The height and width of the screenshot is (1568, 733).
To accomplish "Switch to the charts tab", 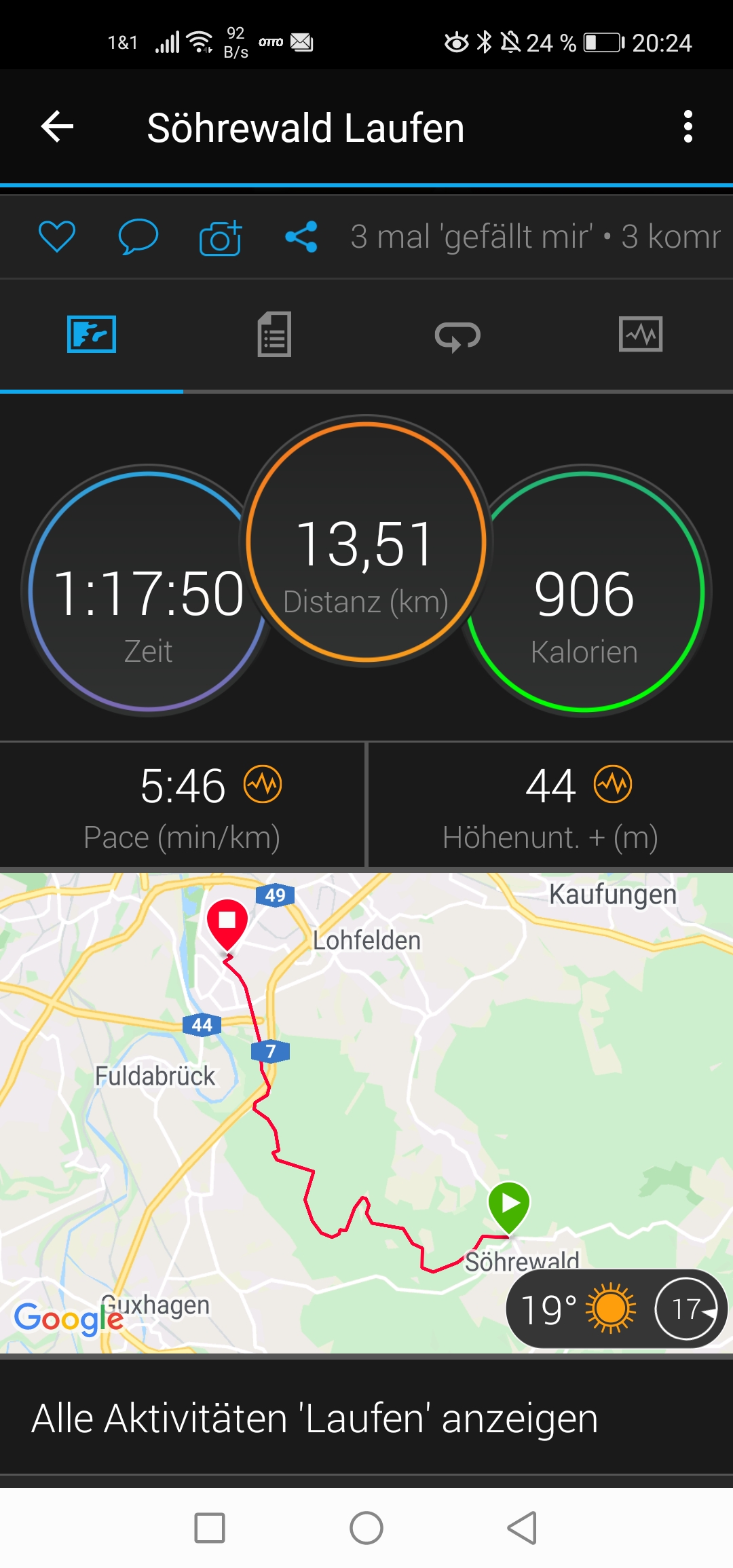I will pyautogui.click(x=641, y=335).
